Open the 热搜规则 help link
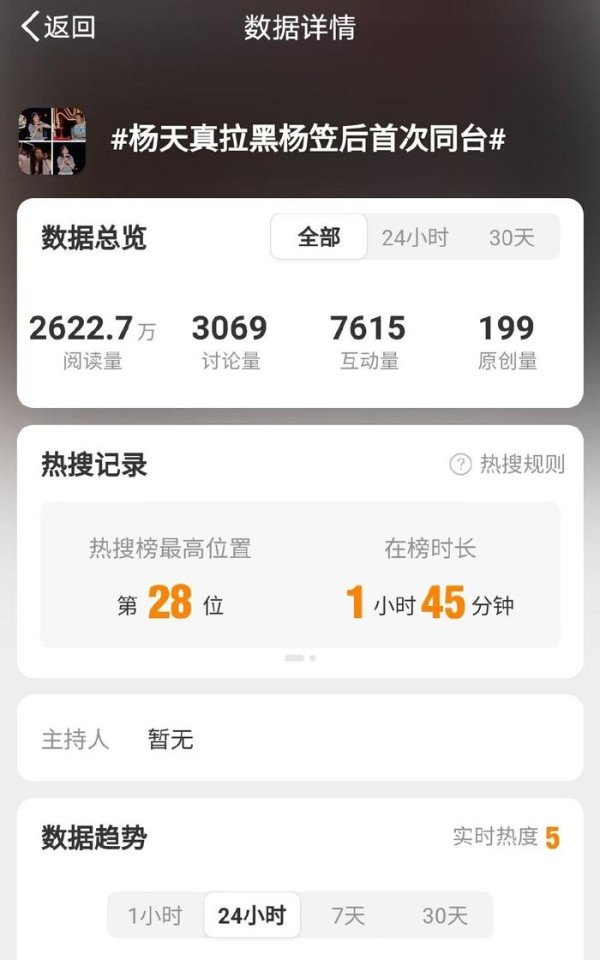600x960 pixels. (x=508, y=464)
